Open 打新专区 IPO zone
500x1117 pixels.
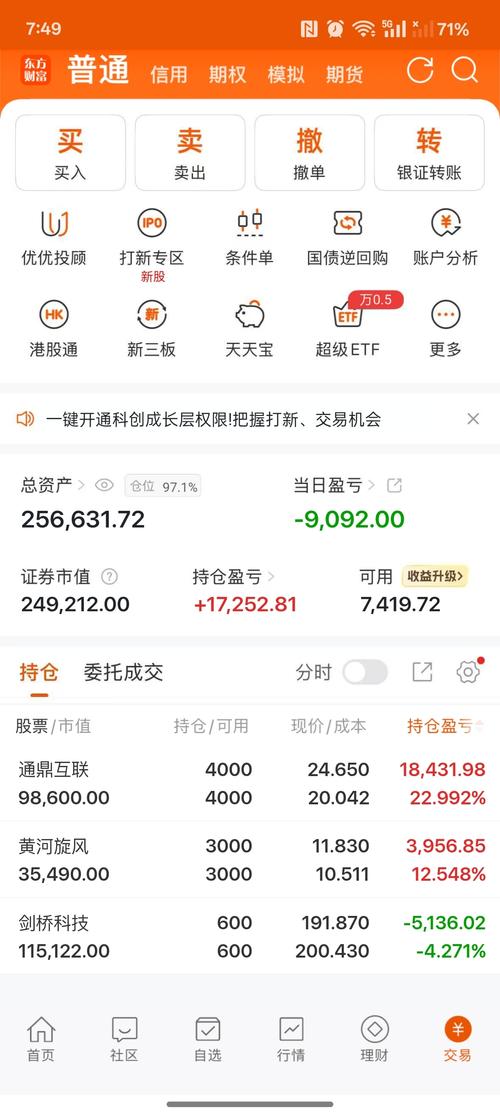pos(152,245)
